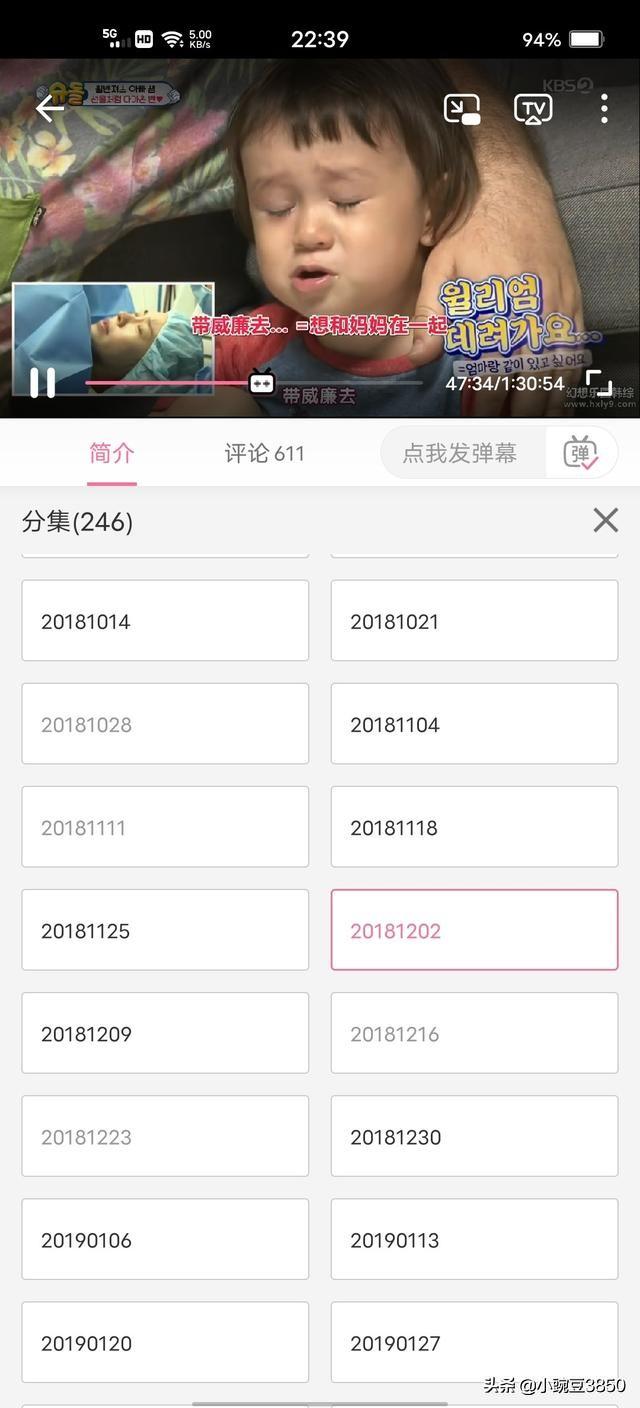Choose episode 20181125
This screenshot has height=1408, width=640.
[x=165, y=930]
